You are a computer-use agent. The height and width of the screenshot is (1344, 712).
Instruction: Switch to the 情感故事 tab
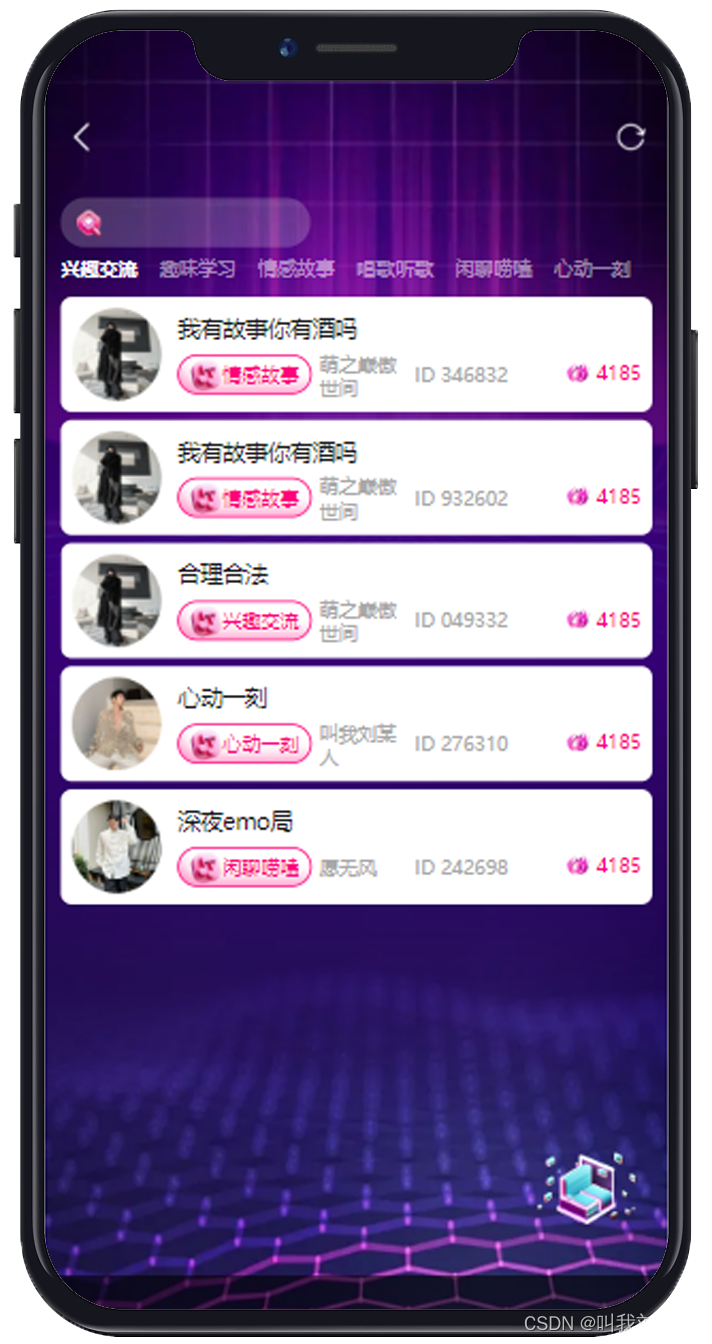(x=296, y=269)
